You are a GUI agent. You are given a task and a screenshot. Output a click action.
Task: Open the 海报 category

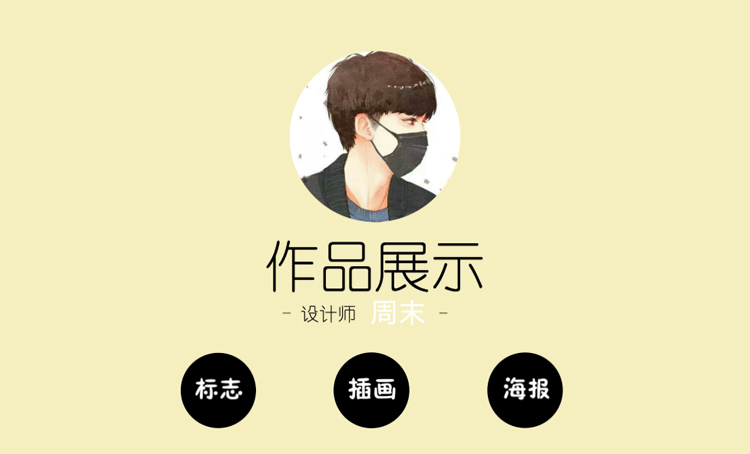pos(525,389)
